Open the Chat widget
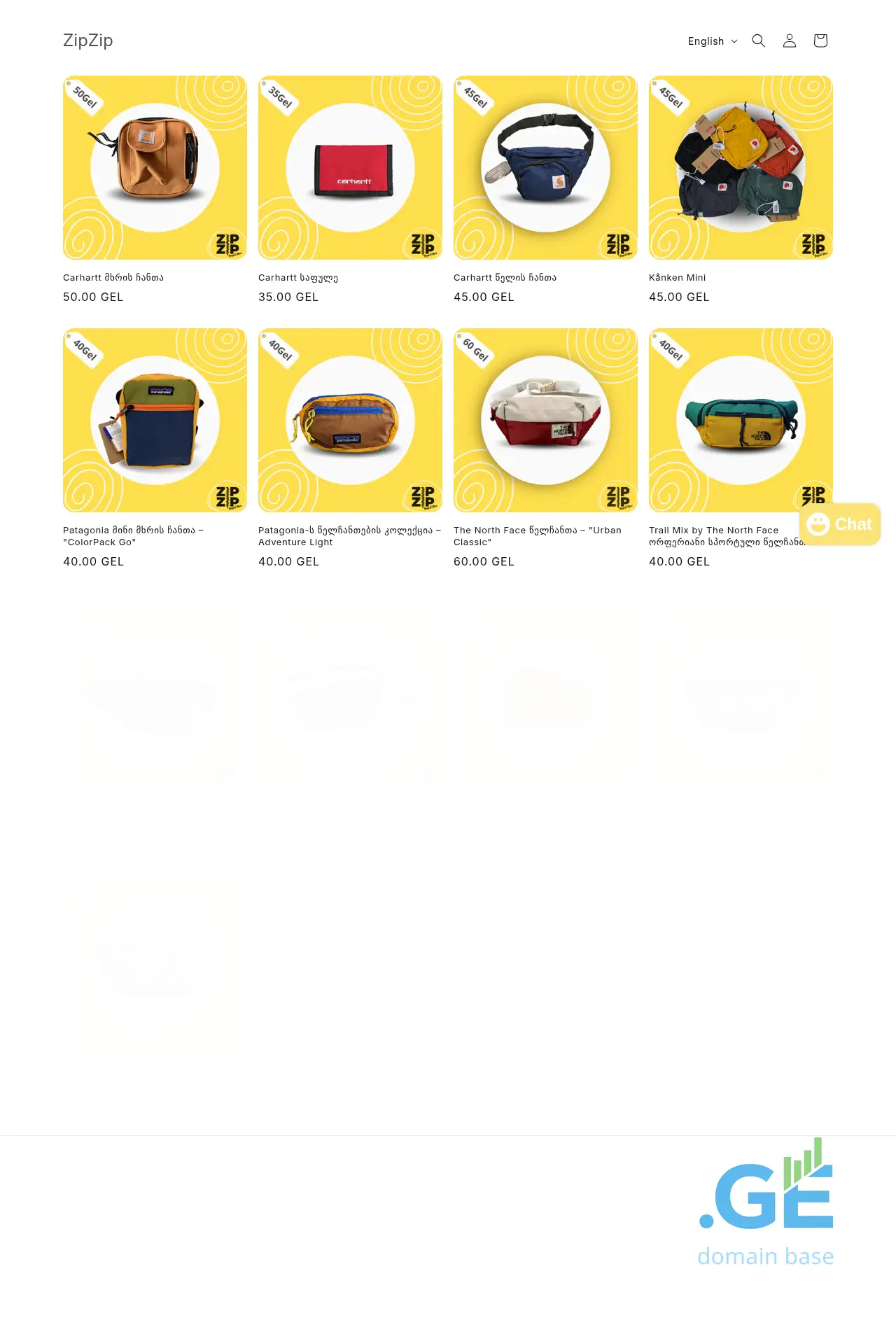The height and width of the screenshot is (1341, 896). tap(839, 524)
